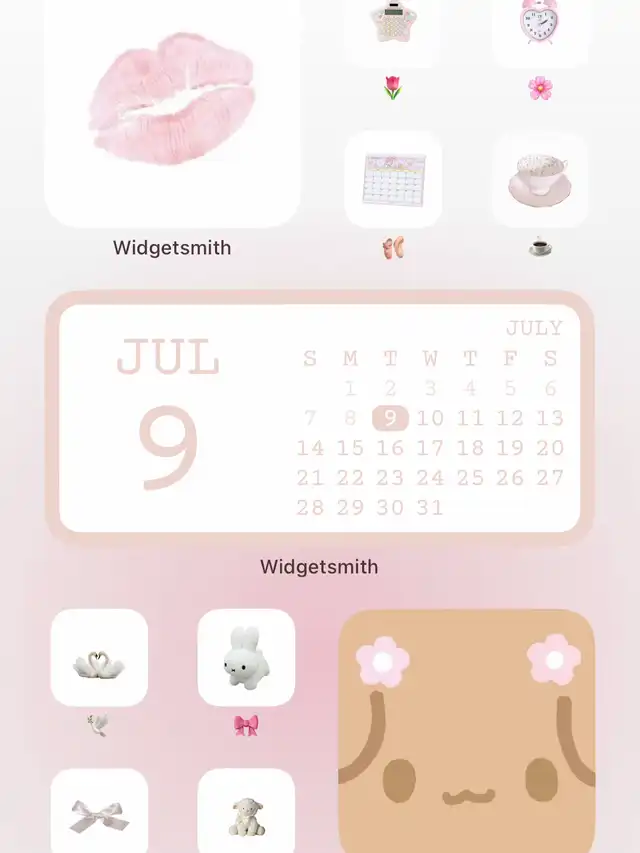Tap the brown bunny face widget

466,732
